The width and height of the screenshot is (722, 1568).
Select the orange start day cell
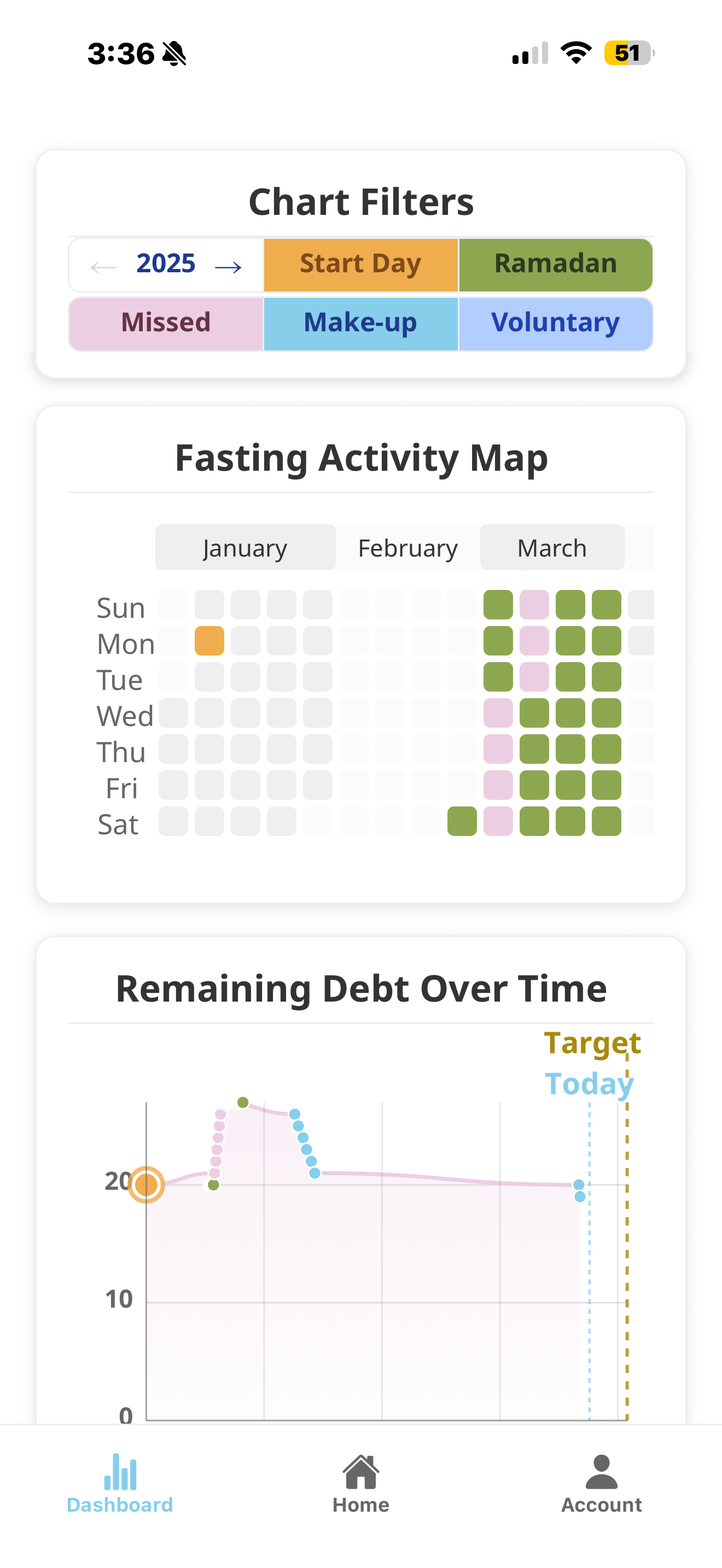pyautogui.click(x=209, y=641)
